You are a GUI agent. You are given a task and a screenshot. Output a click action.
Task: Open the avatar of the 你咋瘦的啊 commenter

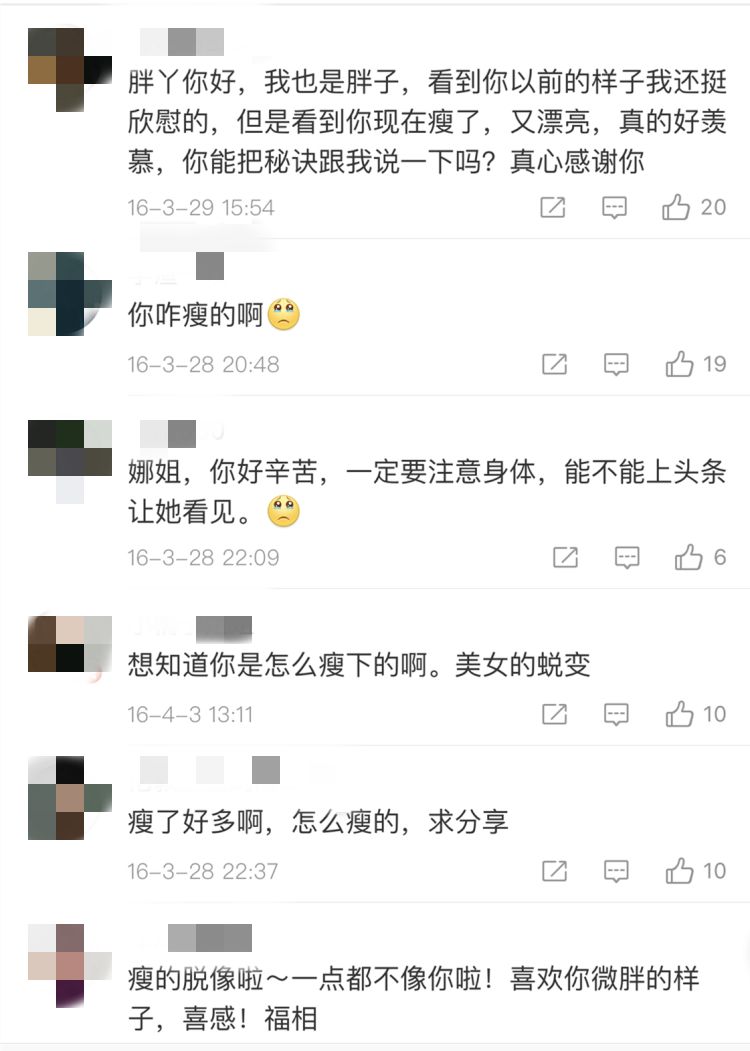pos(68,293)
